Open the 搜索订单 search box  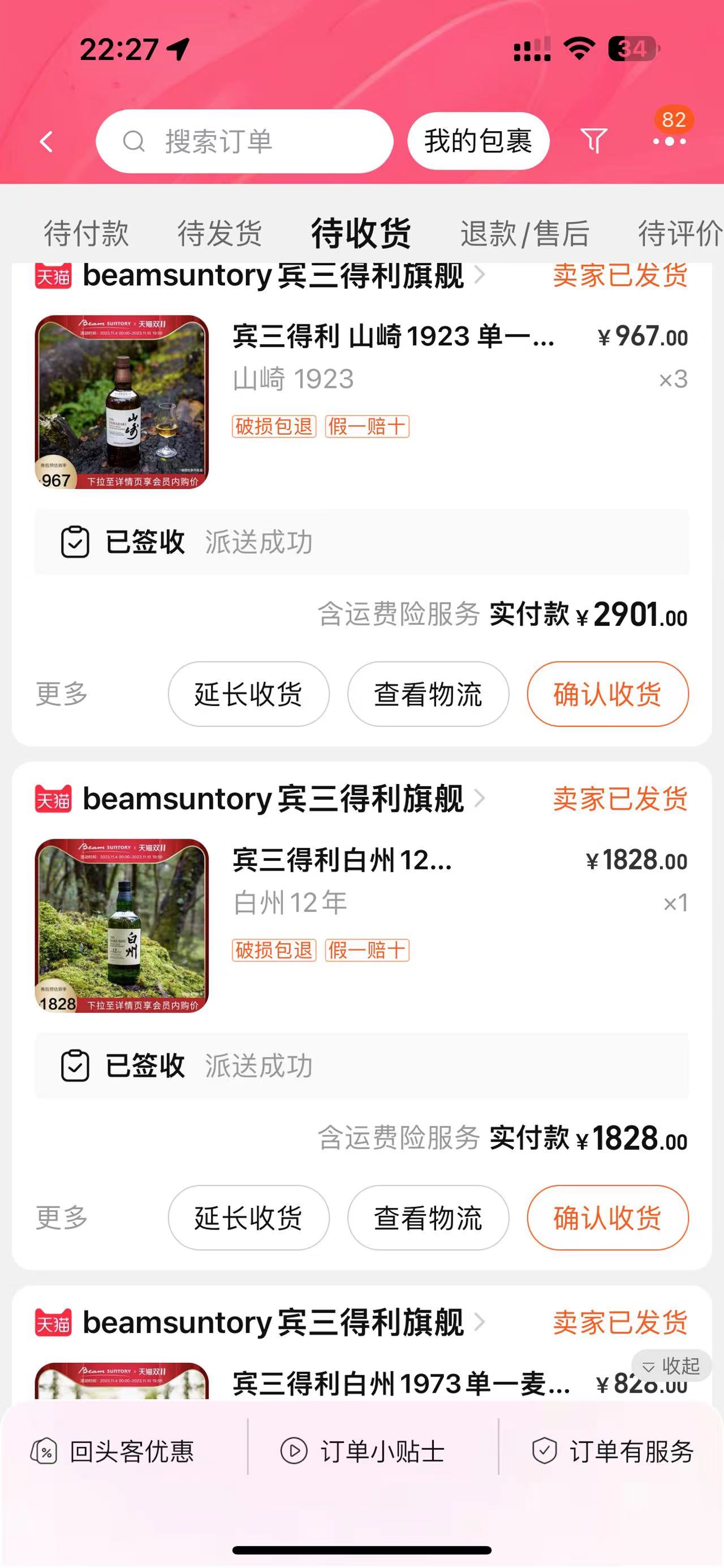[x=244, y=141]
